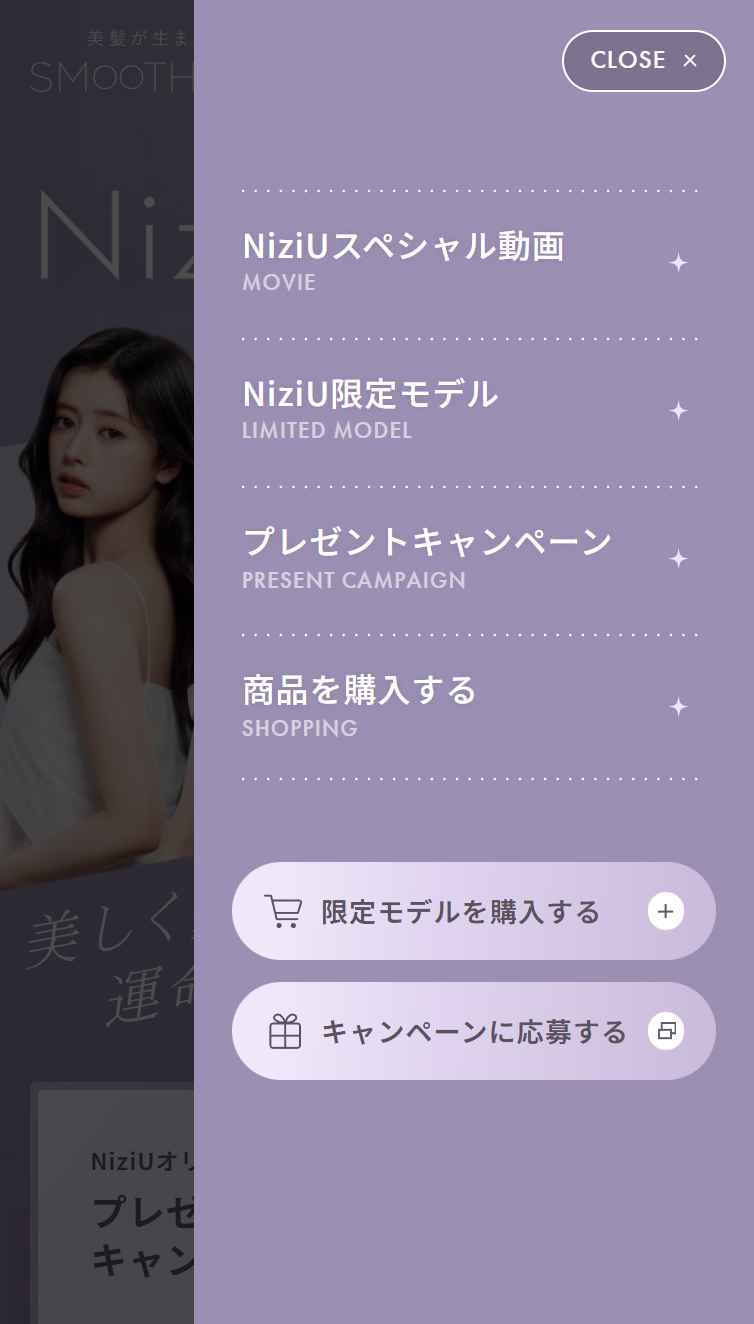
Task: Click the sparkle icon next to 商品を購入する
Action: [x=679, y=707]
